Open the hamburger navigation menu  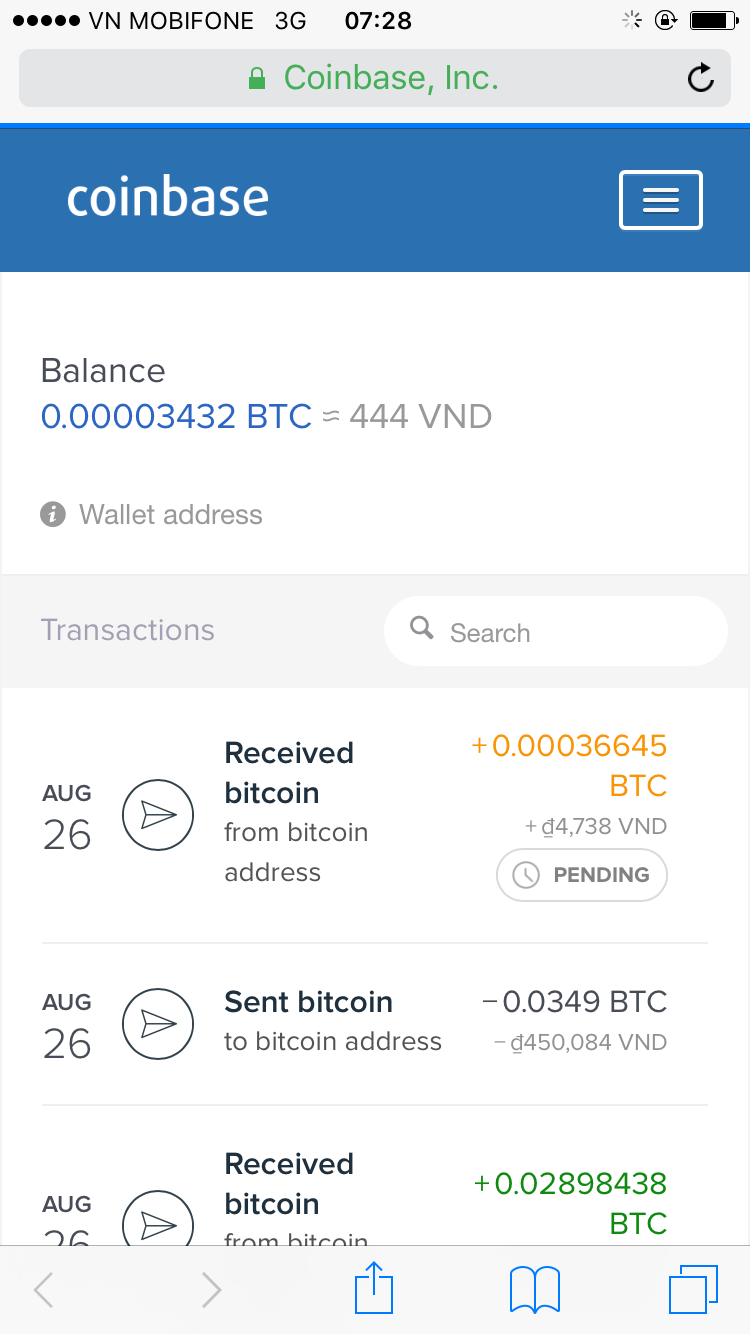tap(661, 200)
